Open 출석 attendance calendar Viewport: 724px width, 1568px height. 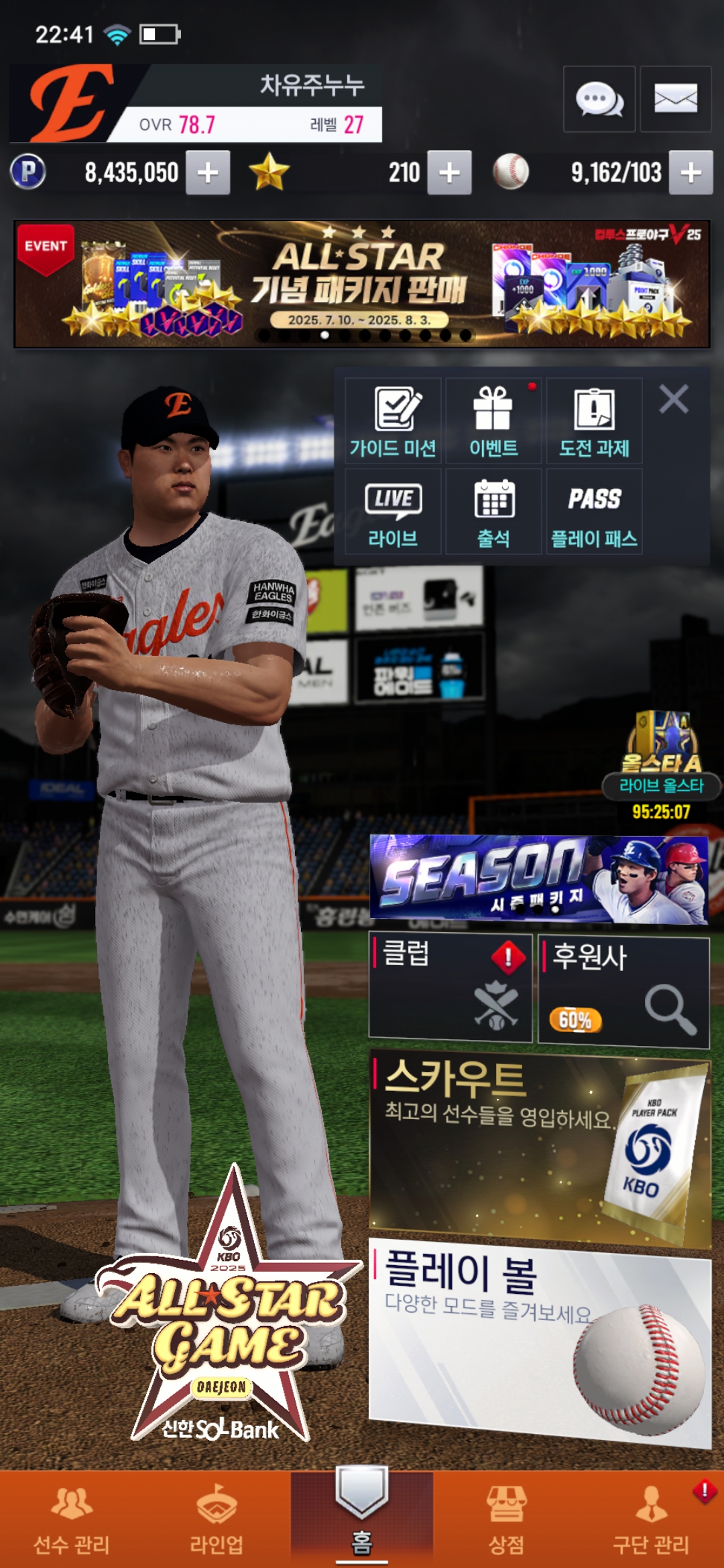pos(493,512)
